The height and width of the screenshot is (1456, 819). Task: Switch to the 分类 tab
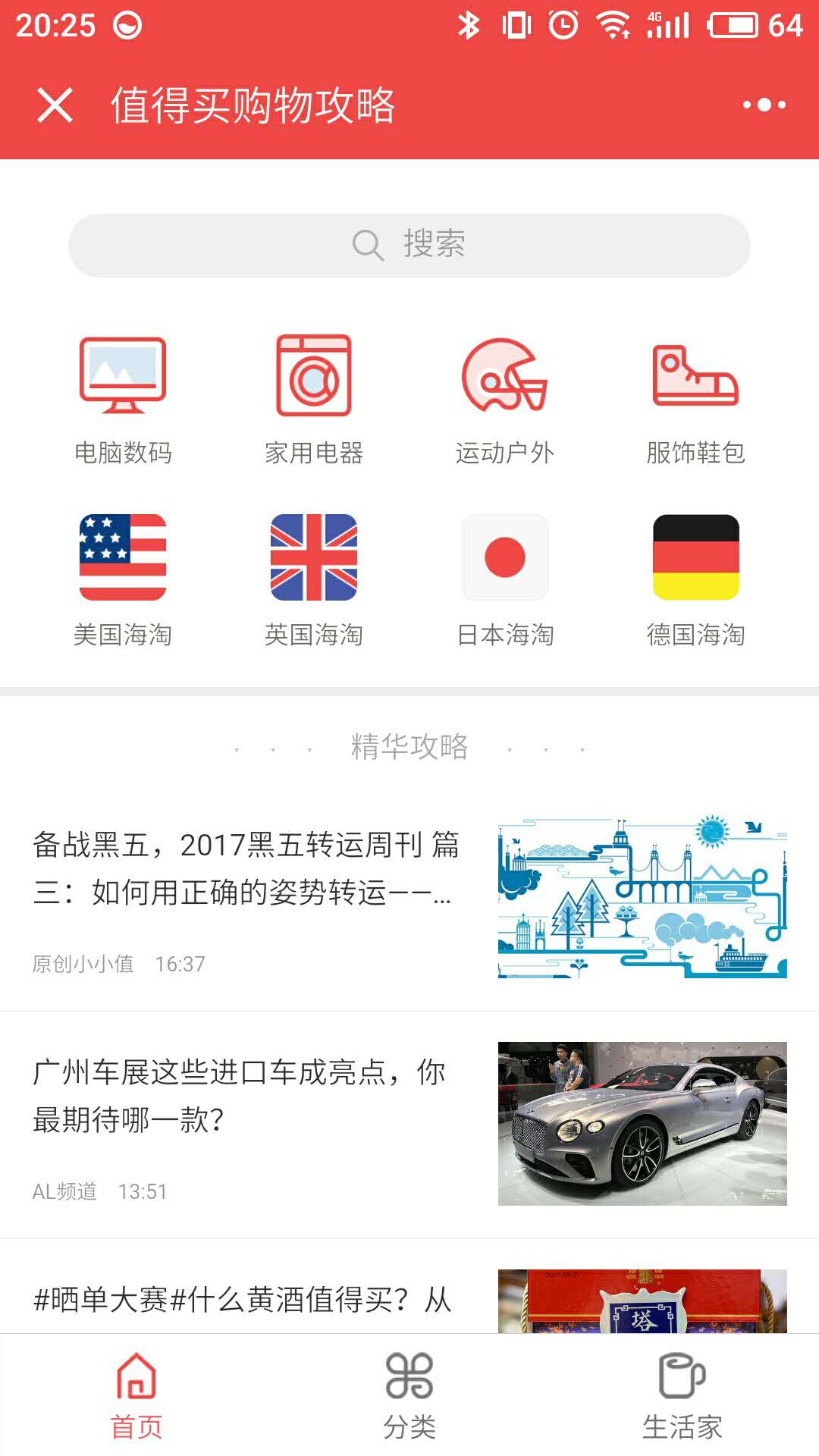coord(409,1396)
